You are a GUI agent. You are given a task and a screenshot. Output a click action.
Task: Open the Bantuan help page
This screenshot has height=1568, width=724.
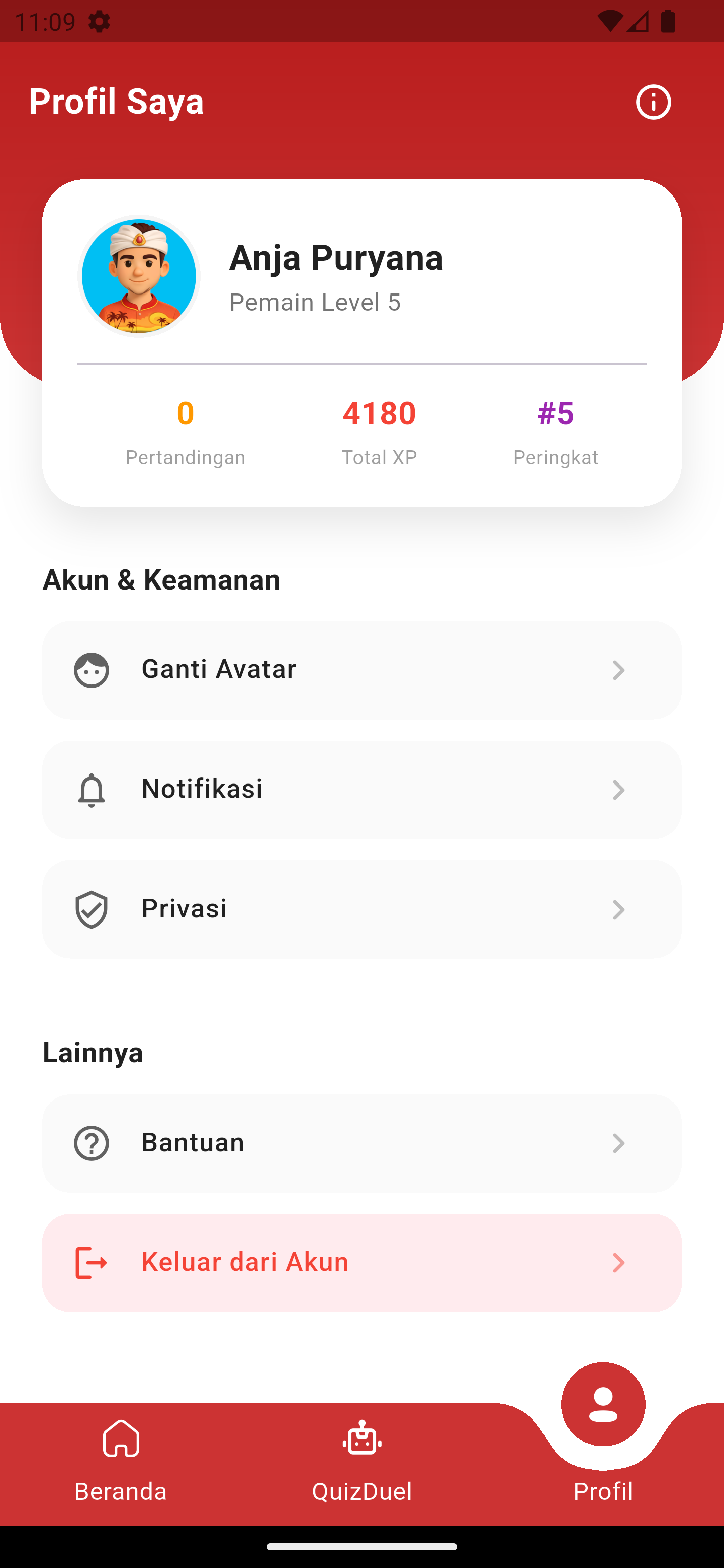tap(361, 1142)
